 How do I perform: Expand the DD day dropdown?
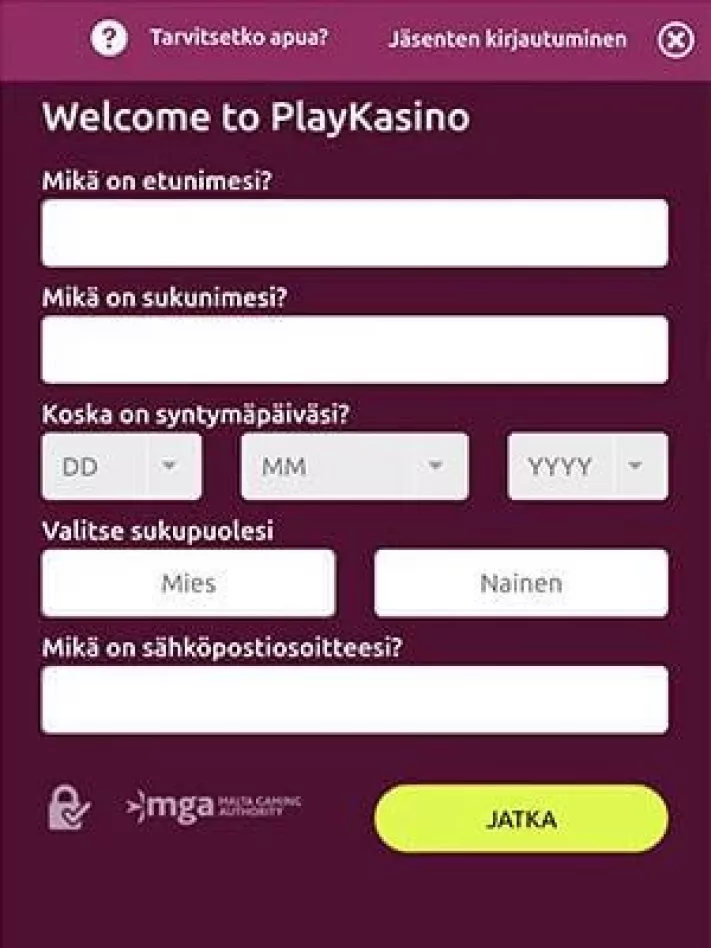pos(121,466)
